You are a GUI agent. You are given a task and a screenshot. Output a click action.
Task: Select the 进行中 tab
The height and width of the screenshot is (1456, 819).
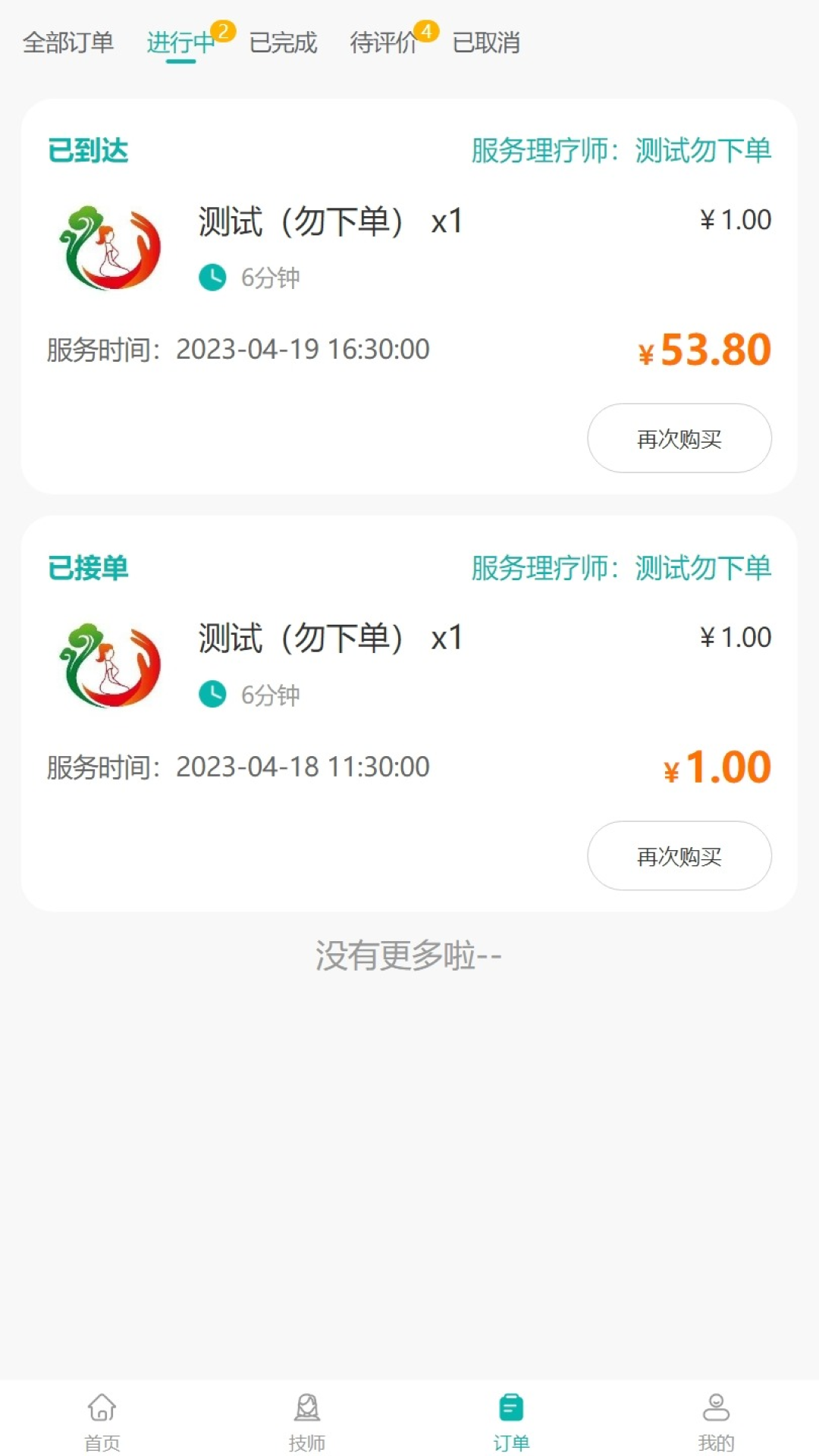click(x=180, y=42)
